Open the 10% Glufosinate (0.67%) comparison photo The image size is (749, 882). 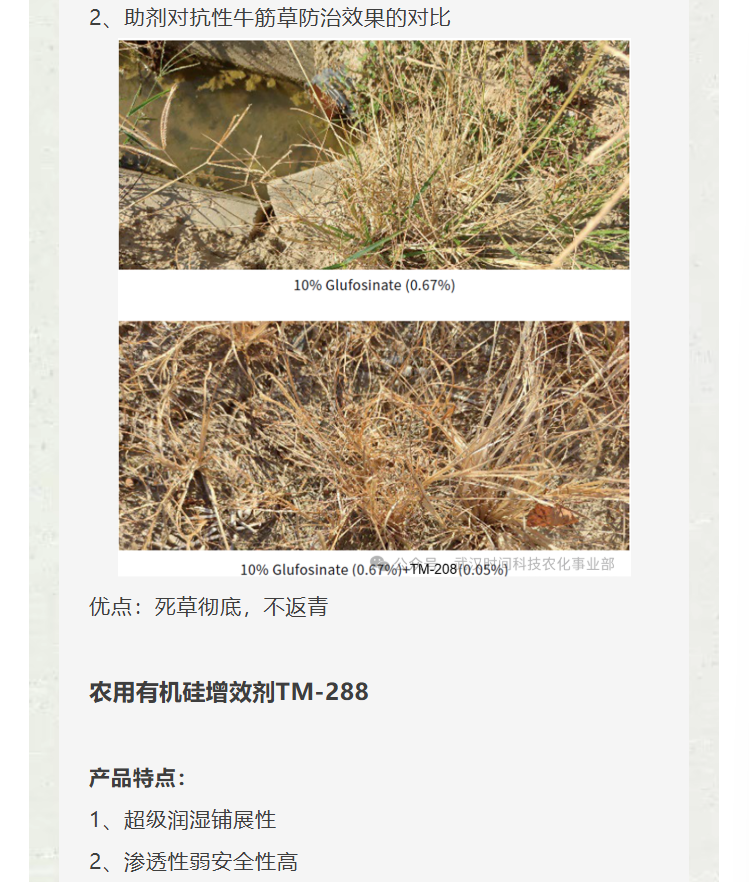tap(374, 156)
